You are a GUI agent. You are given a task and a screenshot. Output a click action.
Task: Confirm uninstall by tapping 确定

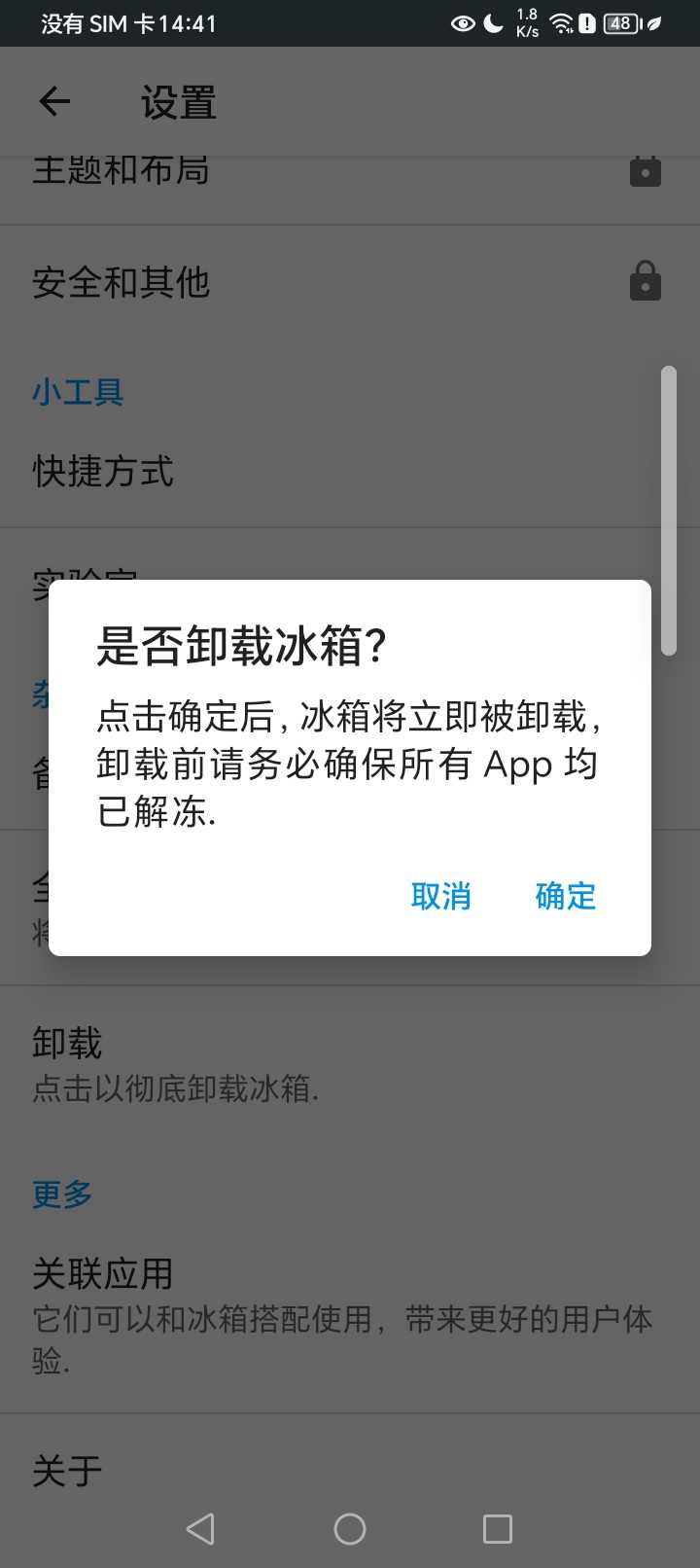tap(565, 896)
